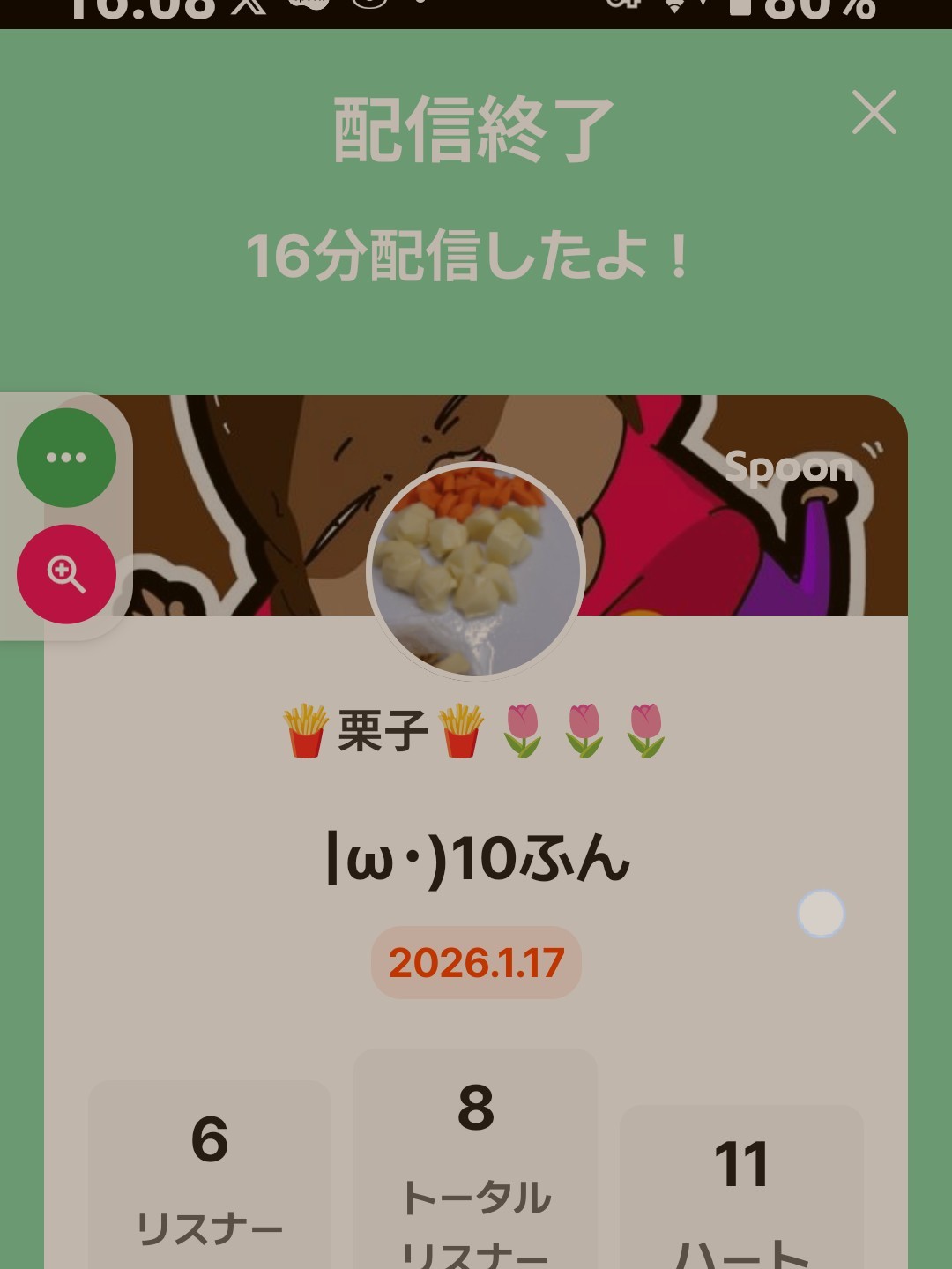Tap the pink zoom-in magnifier button
This screenshot has height=1269, width=952.
(64, 573)
